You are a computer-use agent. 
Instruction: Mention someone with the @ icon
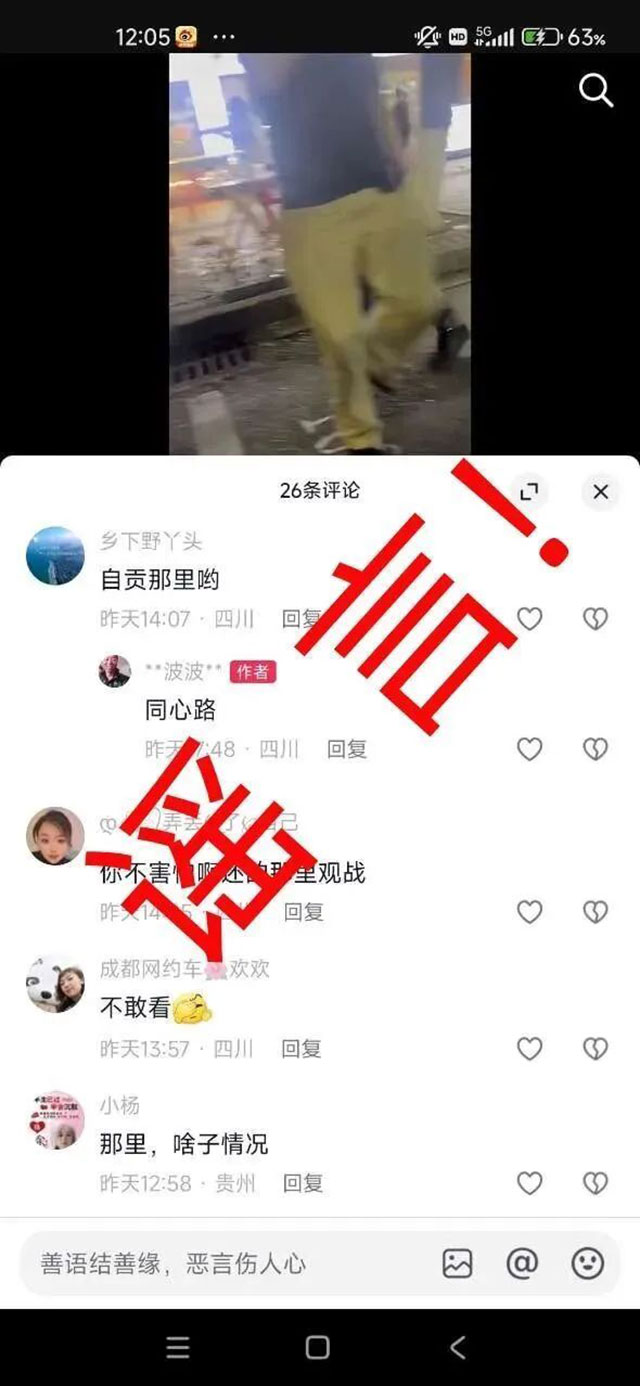click(522, 1264)
